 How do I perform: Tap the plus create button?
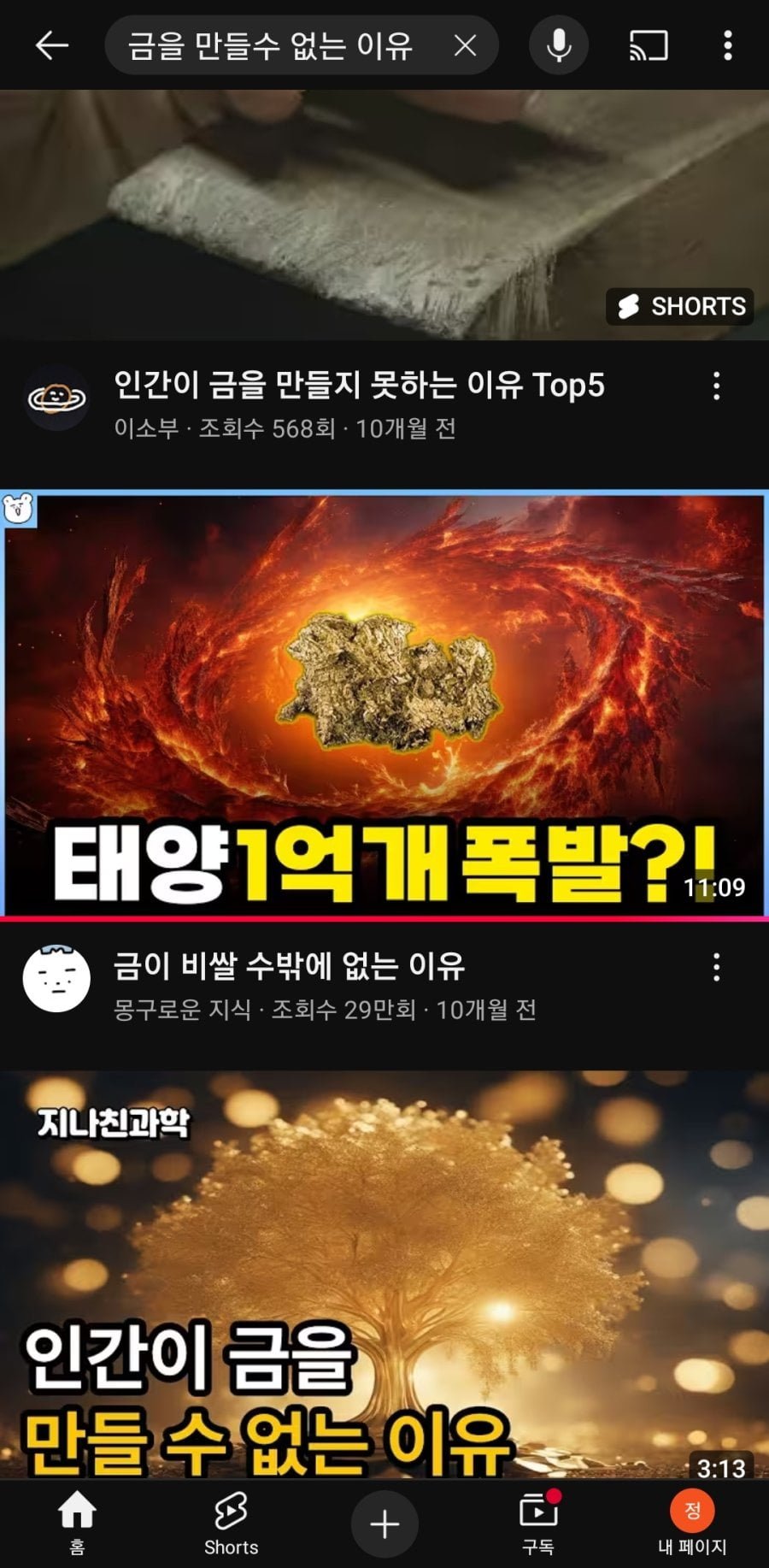[x=384, y=1524]
